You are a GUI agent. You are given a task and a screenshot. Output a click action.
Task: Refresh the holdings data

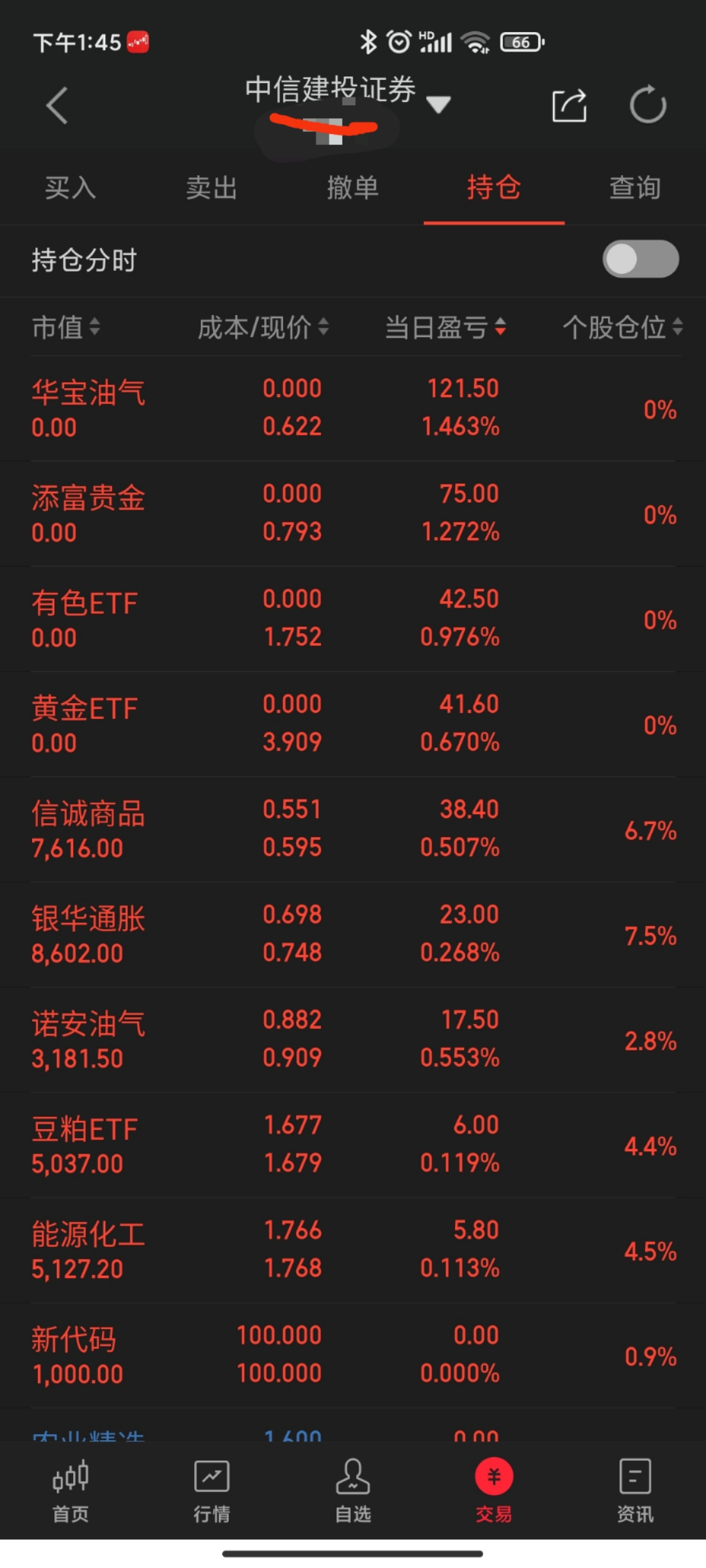[x=647, y=105]
